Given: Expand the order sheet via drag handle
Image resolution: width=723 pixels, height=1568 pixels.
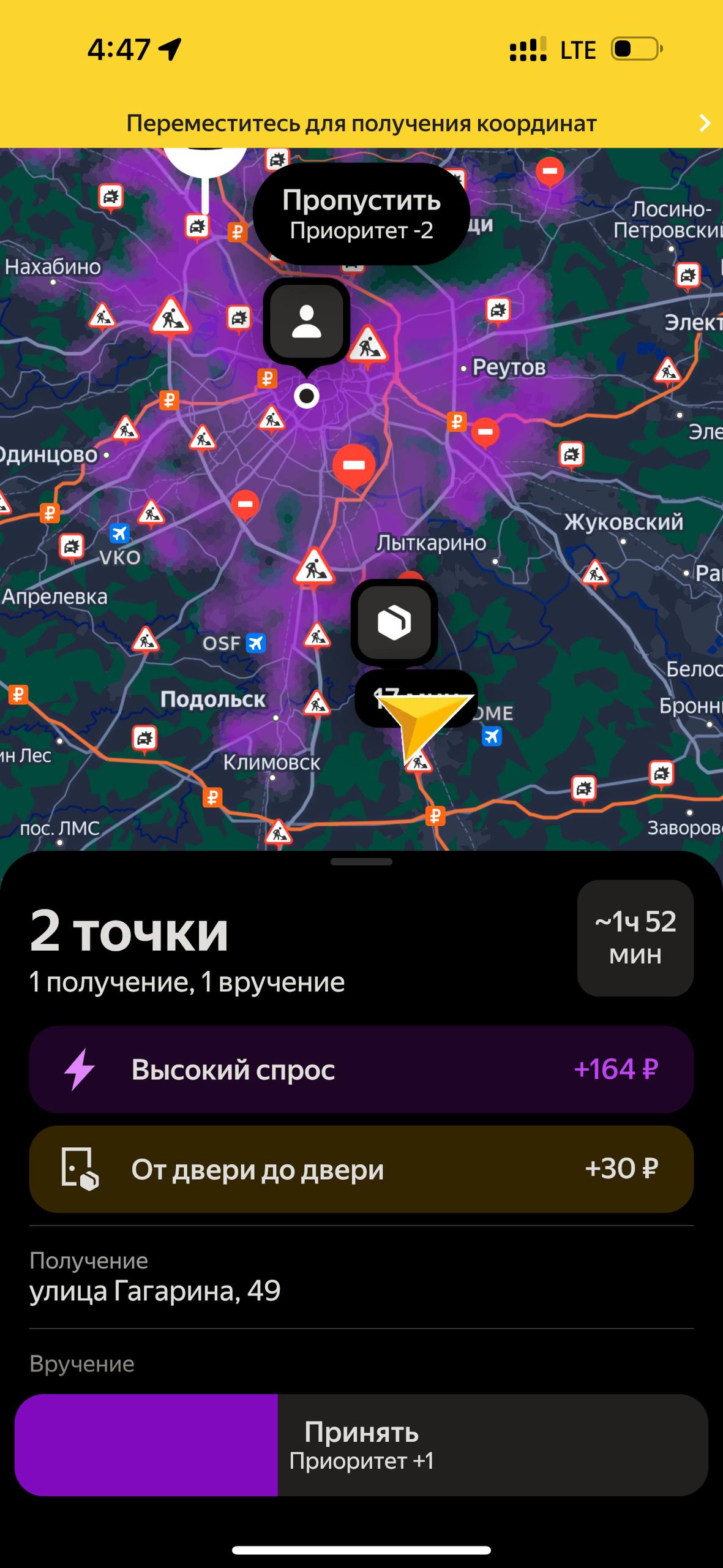Looking at the screenshot, I should [x=361, y=862].
